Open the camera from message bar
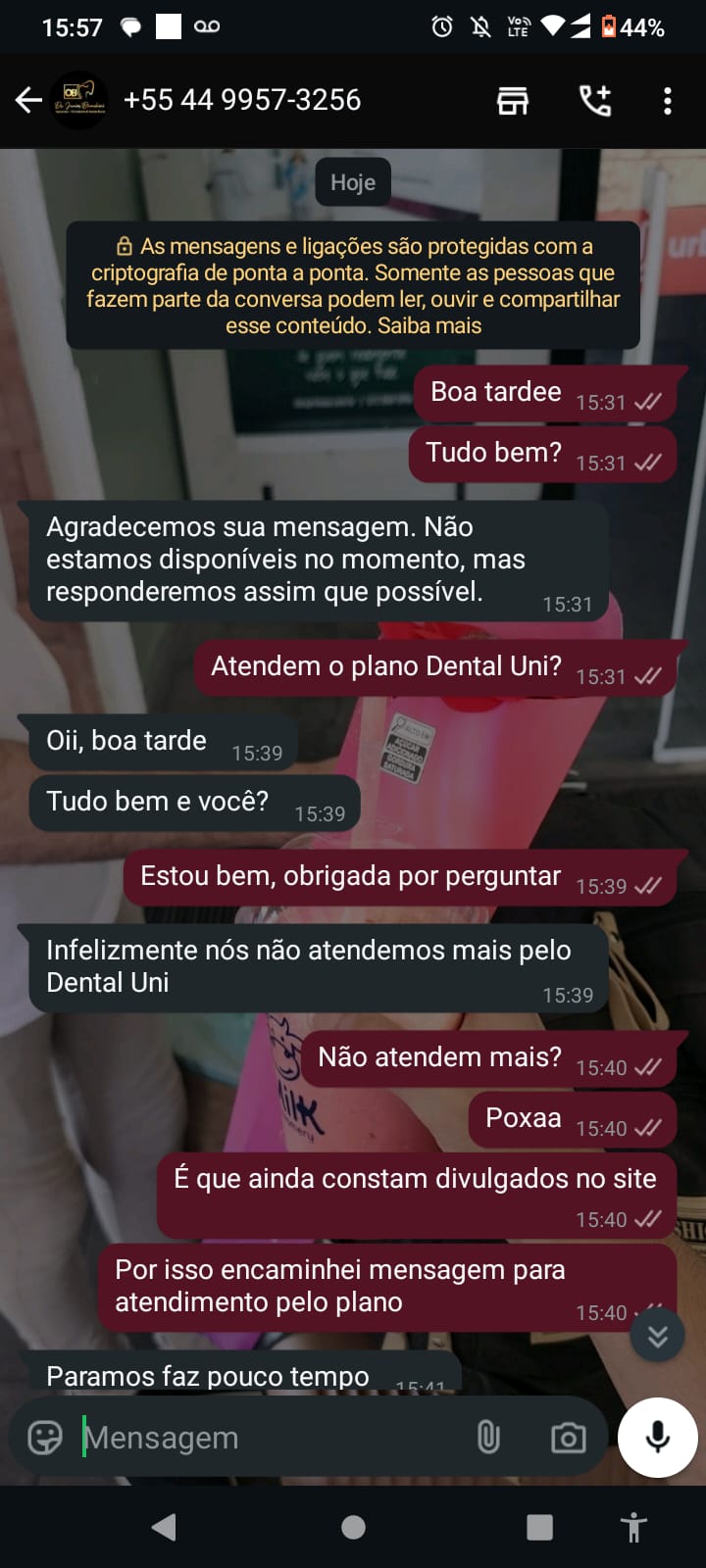Screen dimensions: 706x1568 click(x=568, y=1438)
